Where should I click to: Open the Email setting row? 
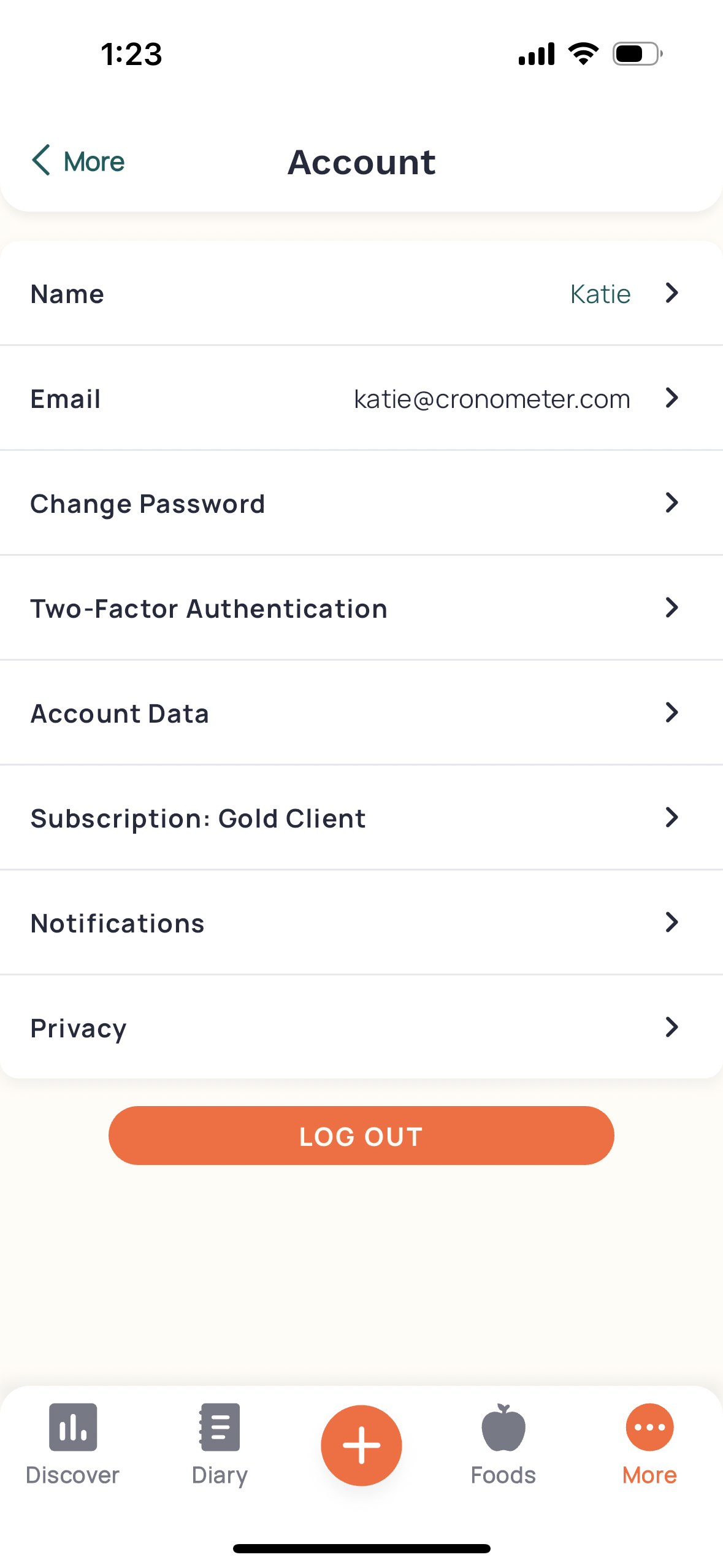coord(361,398)
